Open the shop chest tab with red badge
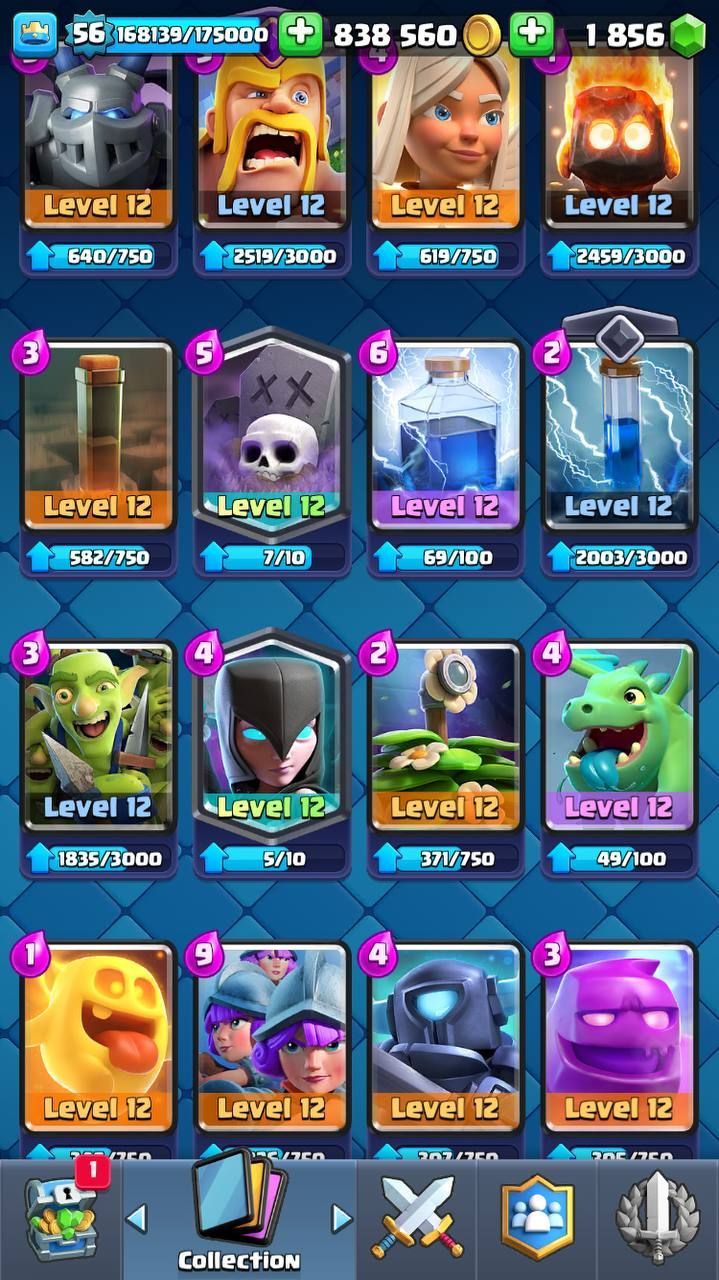Image resolution: width=719 pixels, height=1280 pixels. tap(60, 1219)
